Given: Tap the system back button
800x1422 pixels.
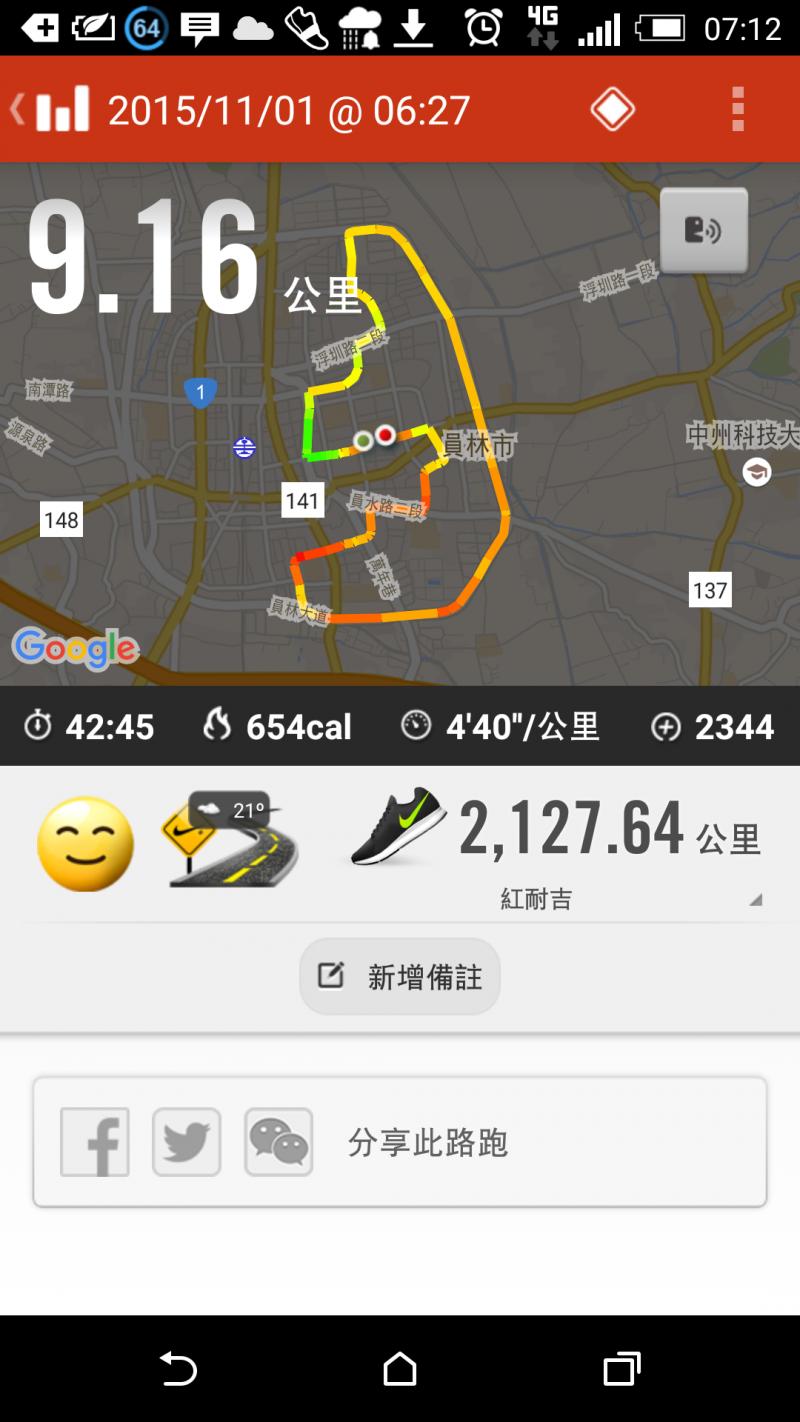Looking at the screenshot, I should 178,1368.
